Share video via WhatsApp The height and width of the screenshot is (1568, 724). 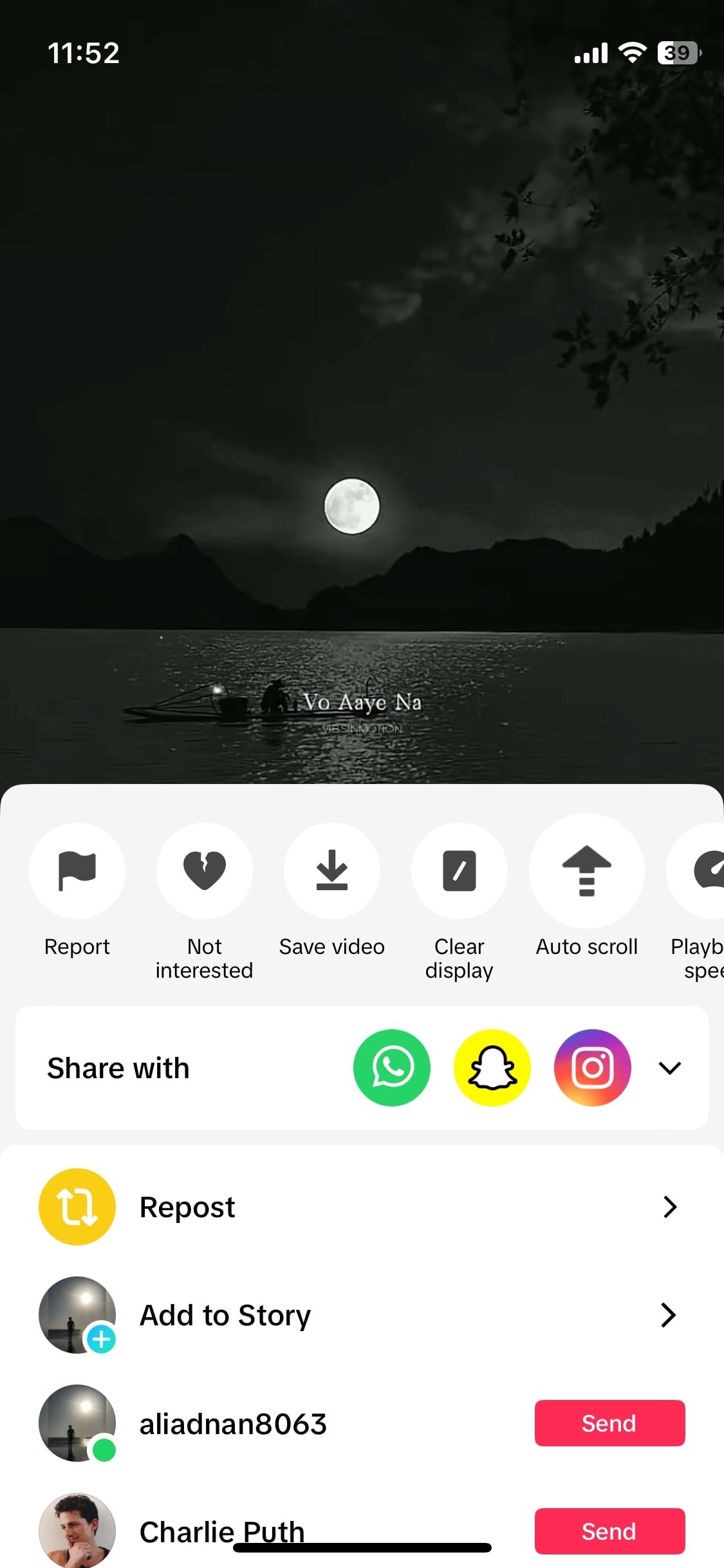[x=391, y=1068]
